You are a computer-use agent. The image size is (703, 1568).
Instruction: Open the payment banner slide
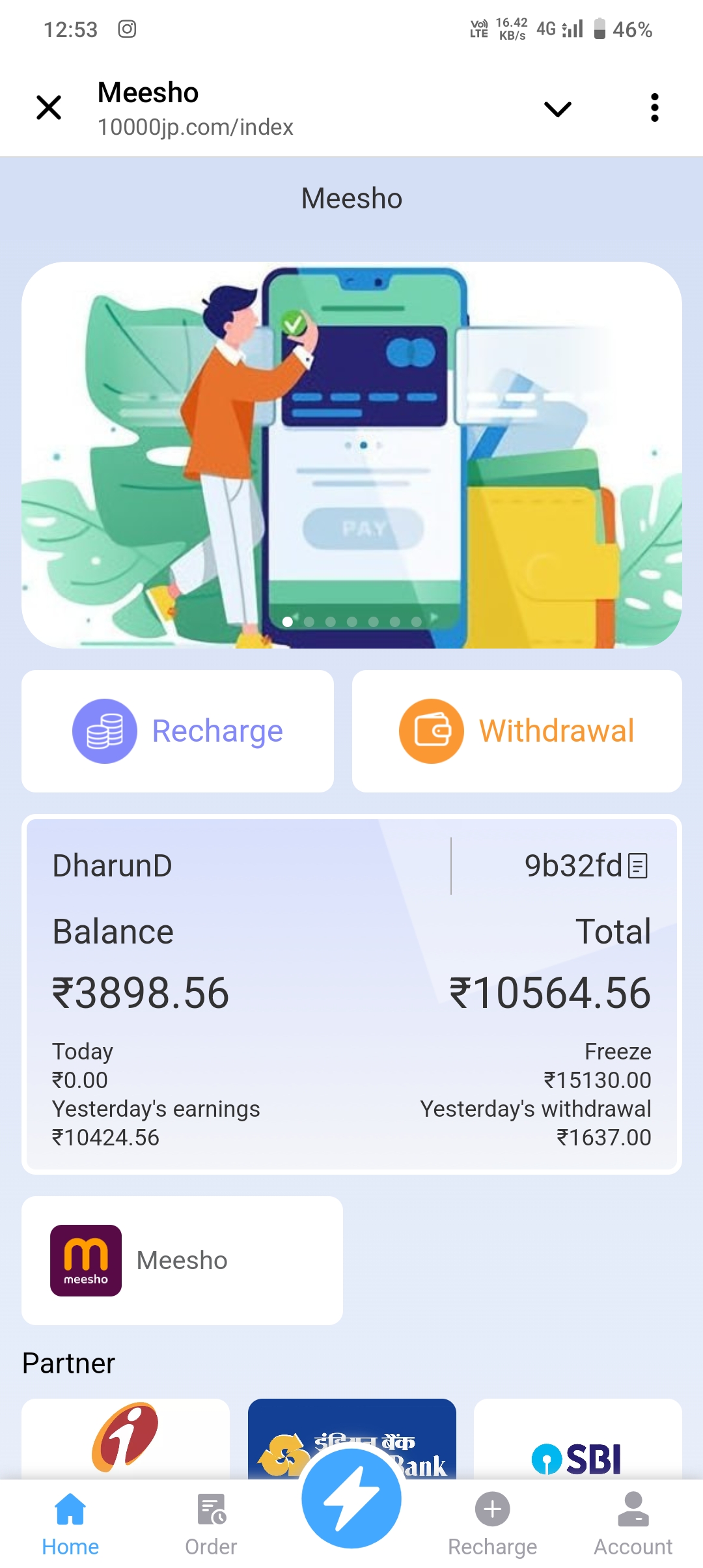pos(351,455)
